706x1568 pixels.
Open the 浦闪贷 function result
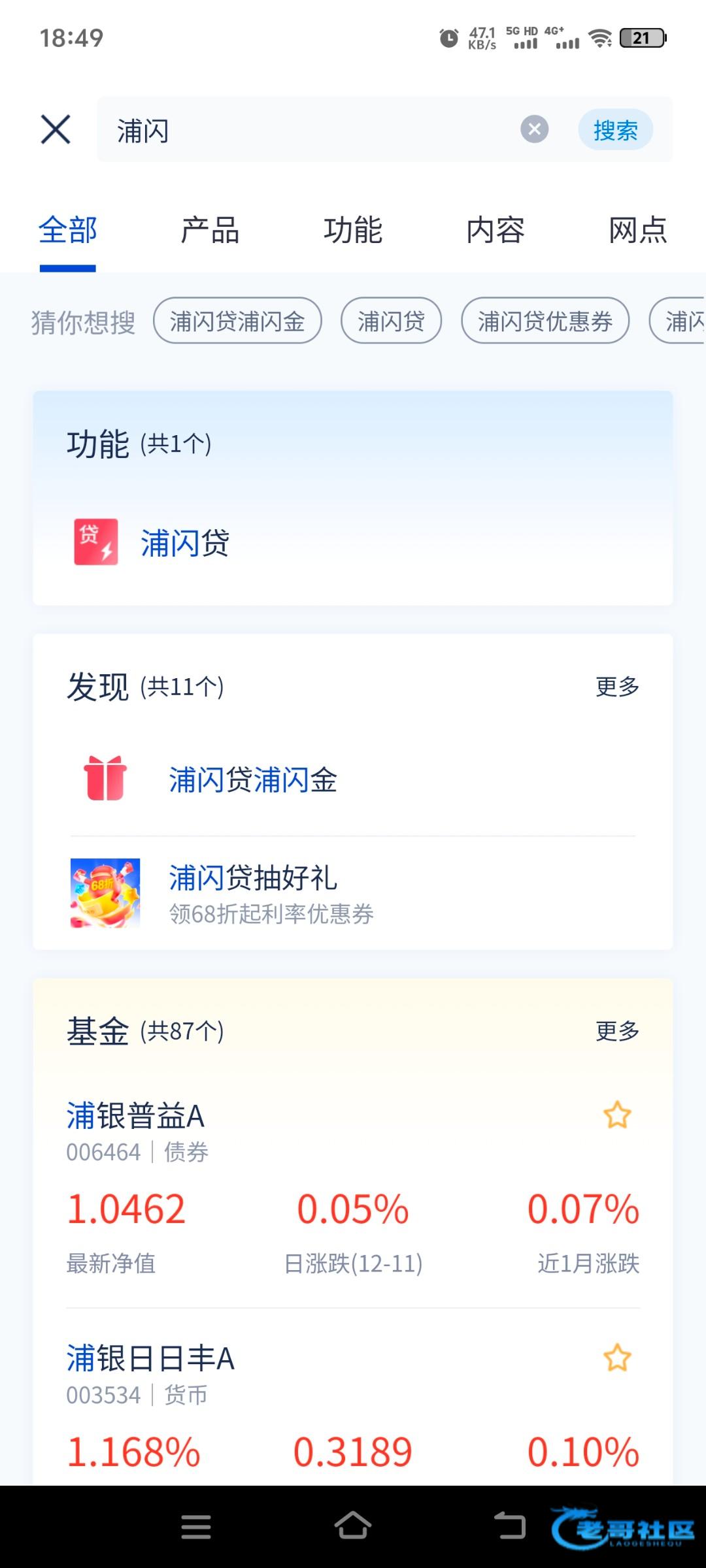(185, 543)
